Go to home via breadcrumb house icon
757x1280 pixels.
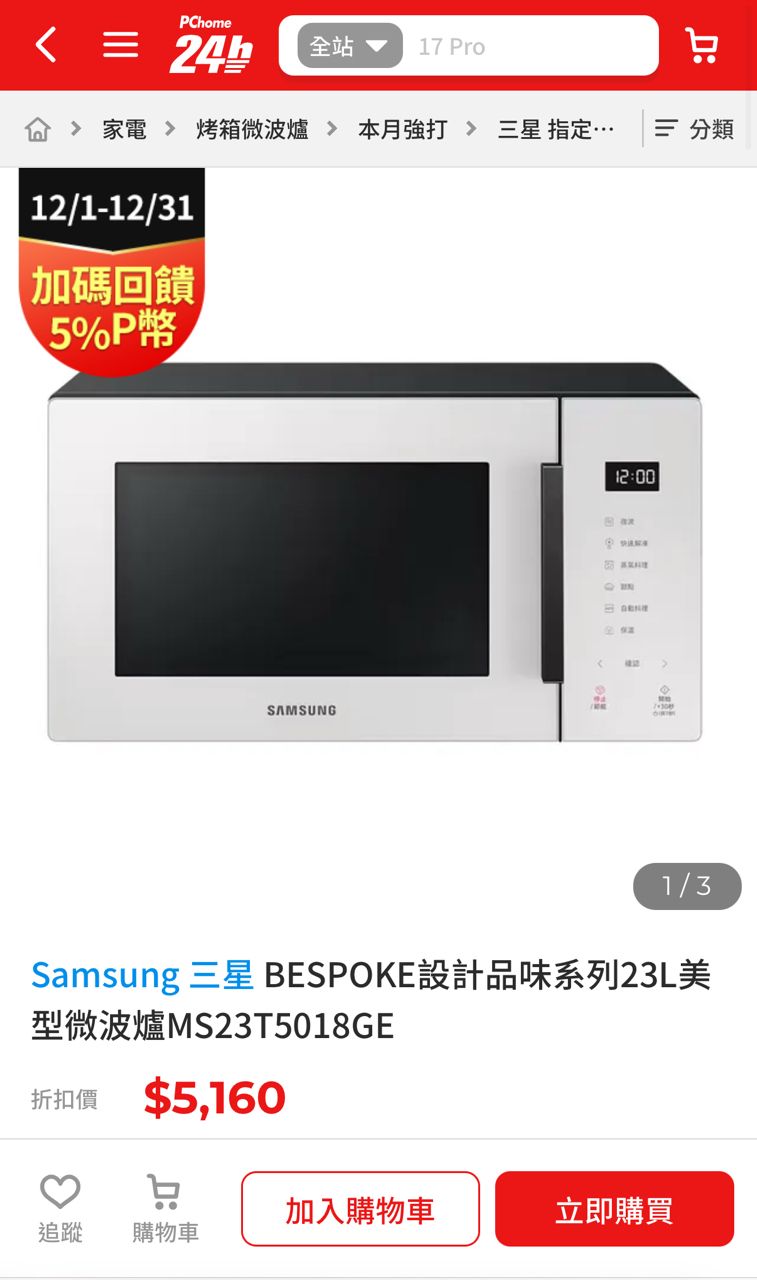pos(37,129)
